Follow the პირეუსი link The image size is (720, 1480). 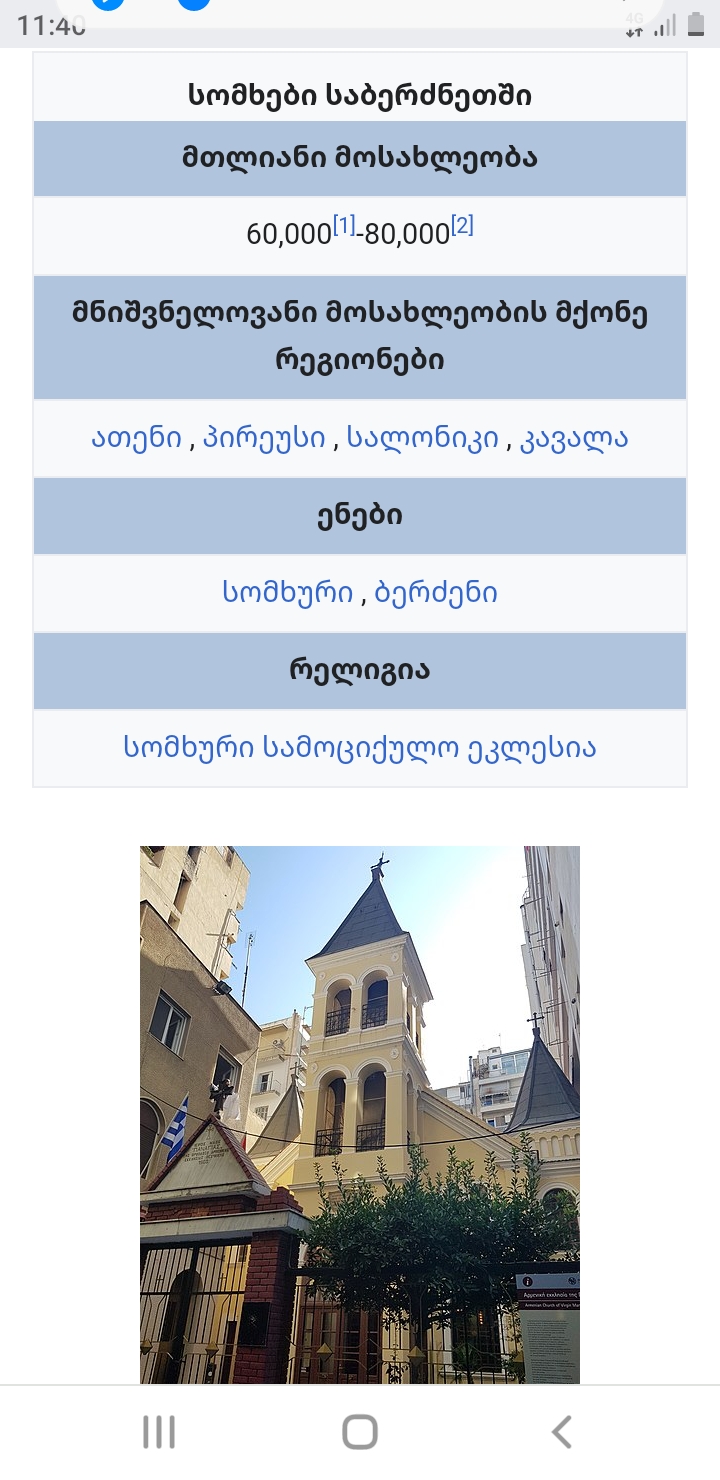pos(265,439)
